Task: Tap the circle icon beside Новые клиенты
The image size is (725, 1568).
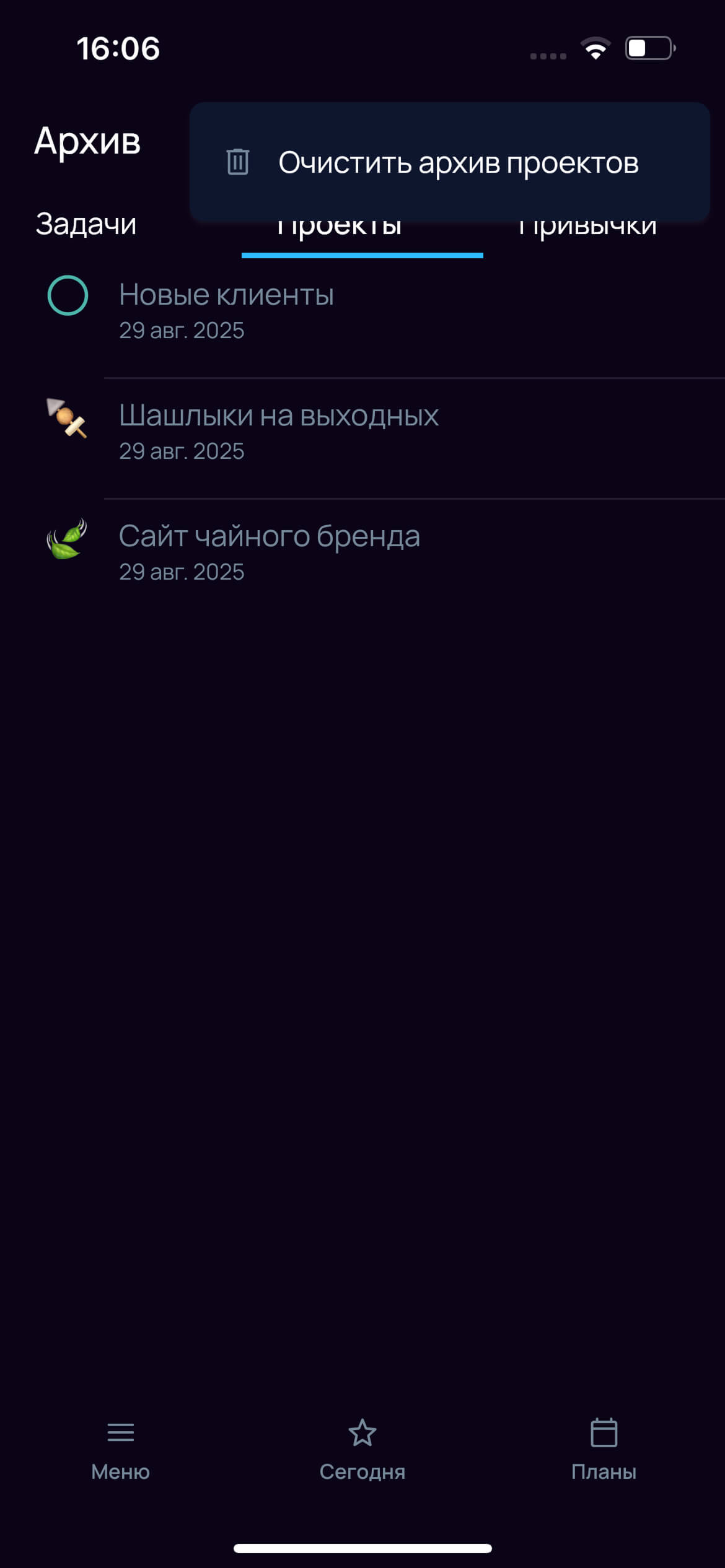Action: [x=68, y=295]
